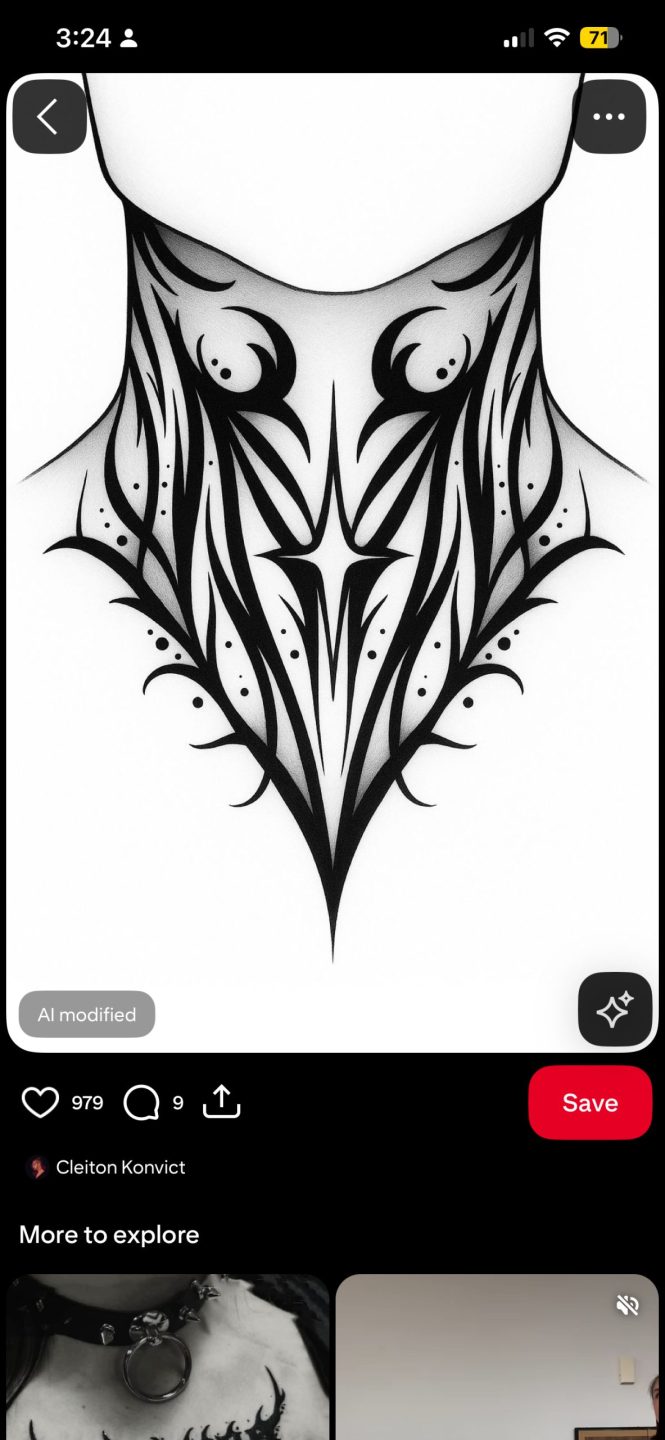Open the tattoo design image full view
This screenshot has width=665, height=1440.
pos(332,562)
